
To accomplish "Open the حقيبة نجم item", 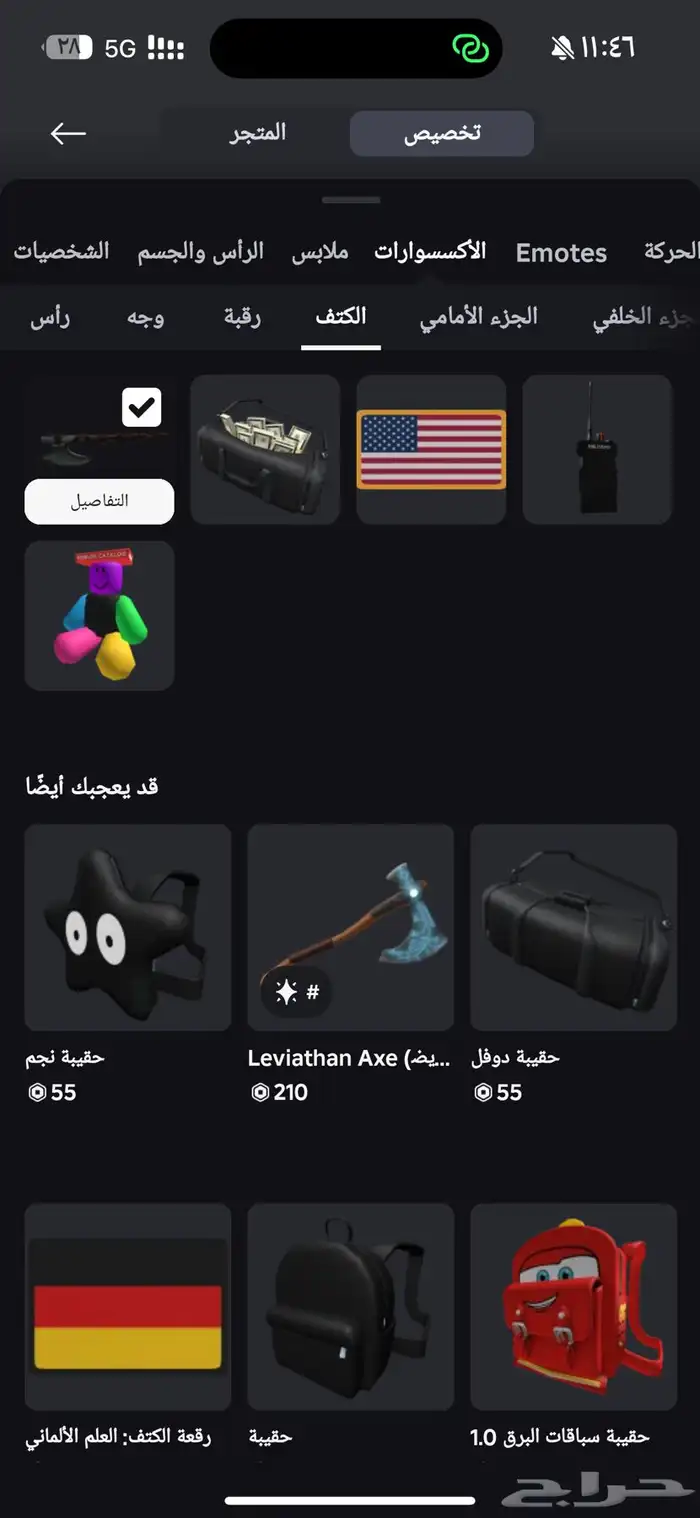I will [127, 927].
